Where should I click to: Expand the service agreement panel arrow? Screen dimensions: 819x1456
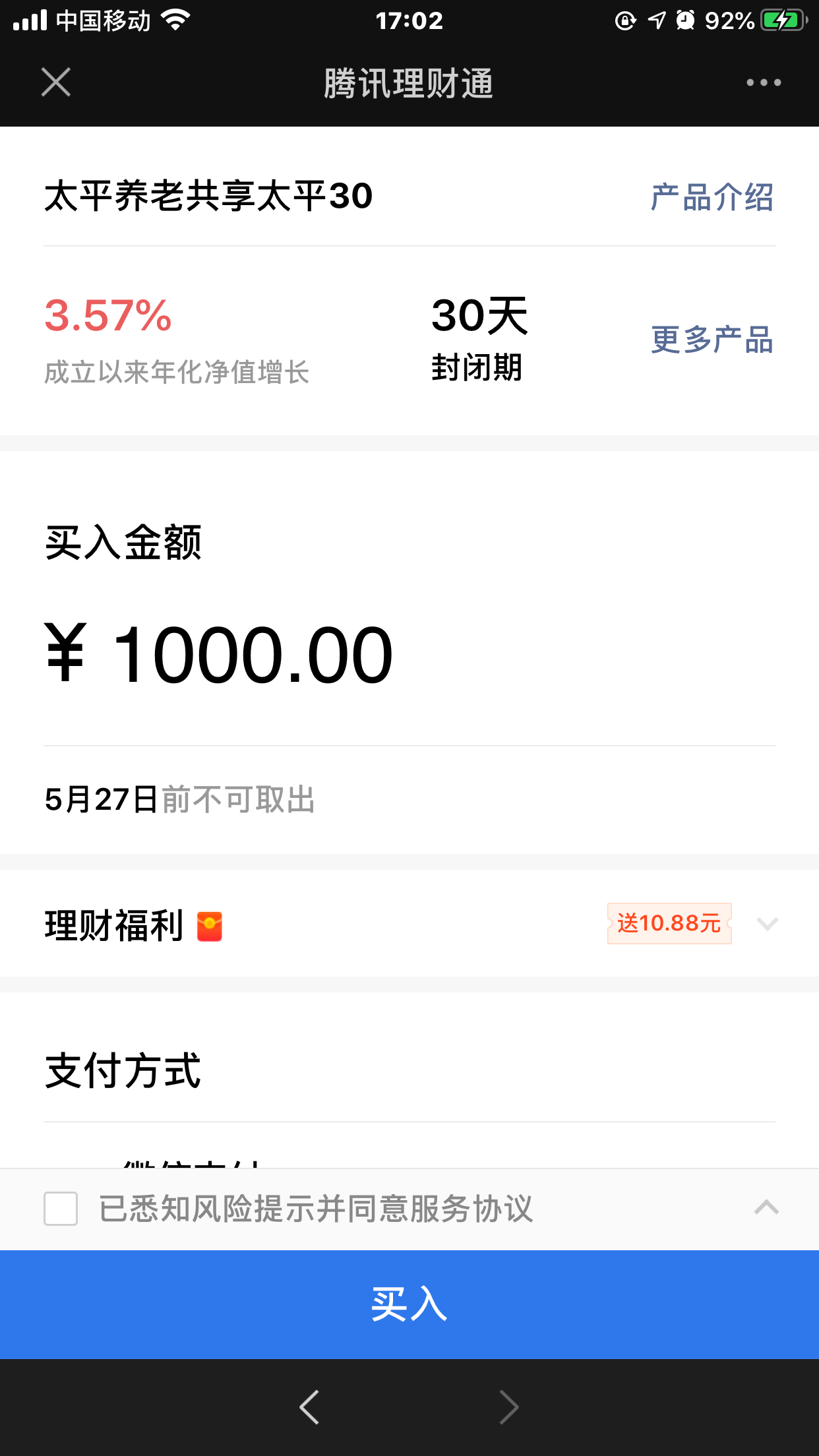click(766, 1208)
